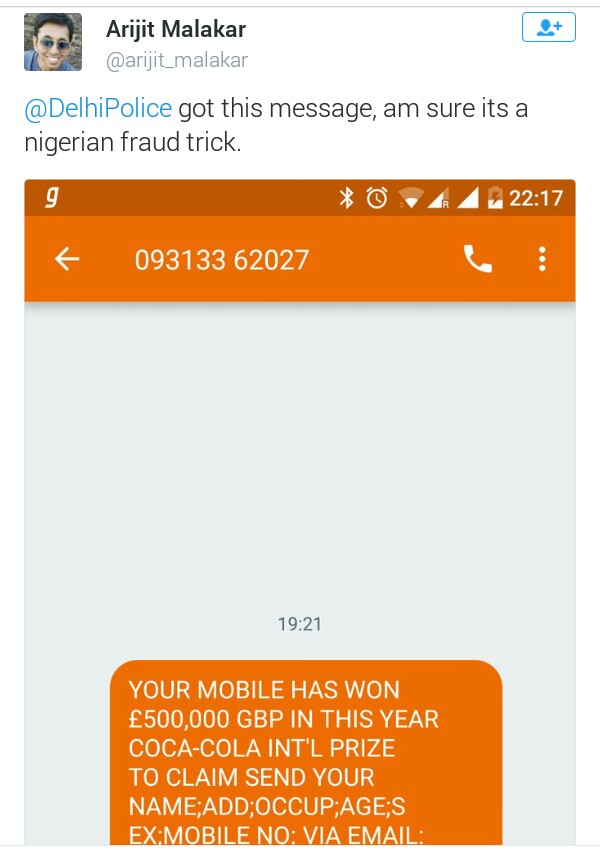This screenshot has width=600, height=853.
Task: Open Arijit Malakar's profile picture
Action: coord(53,42)
